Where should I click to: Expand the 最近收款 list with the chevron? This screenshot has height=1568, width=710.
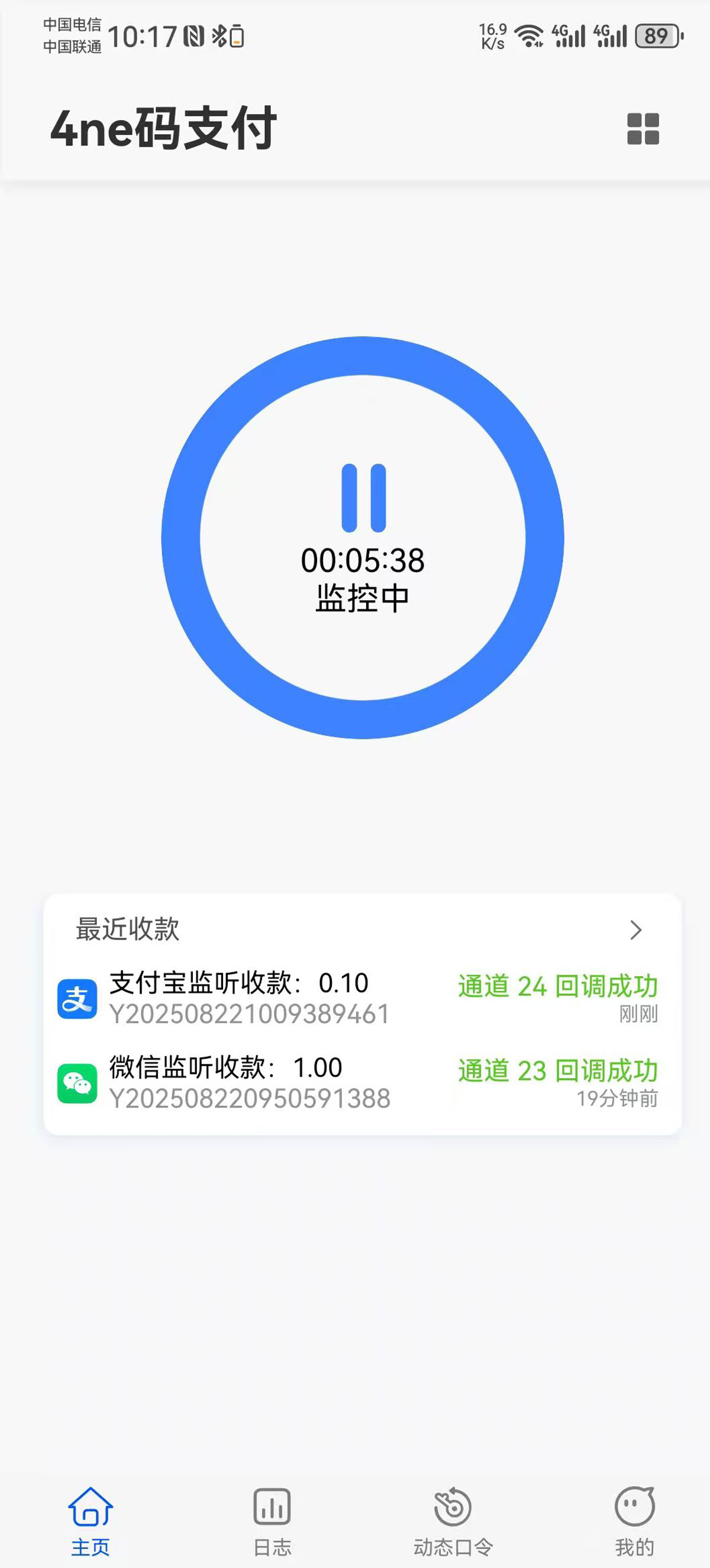635,929
